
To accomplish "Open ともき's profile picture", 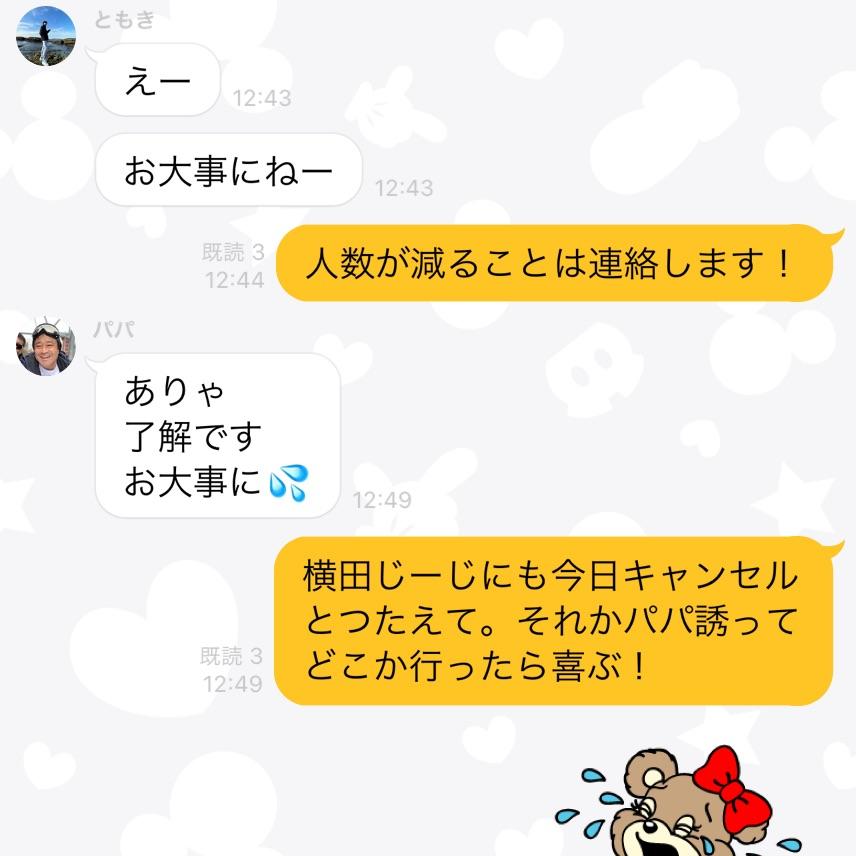I will click(46, 36).
